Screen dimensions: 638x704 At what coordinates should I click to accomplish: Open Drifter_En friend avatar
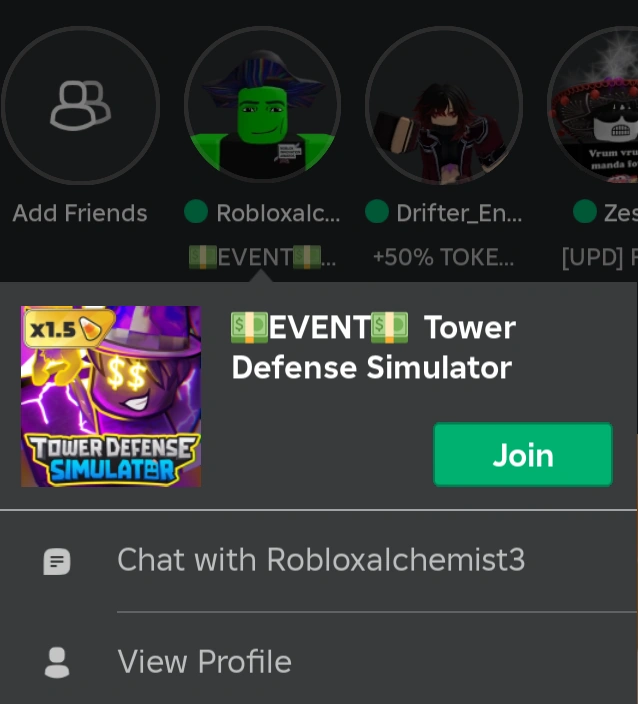pos(444,105)
